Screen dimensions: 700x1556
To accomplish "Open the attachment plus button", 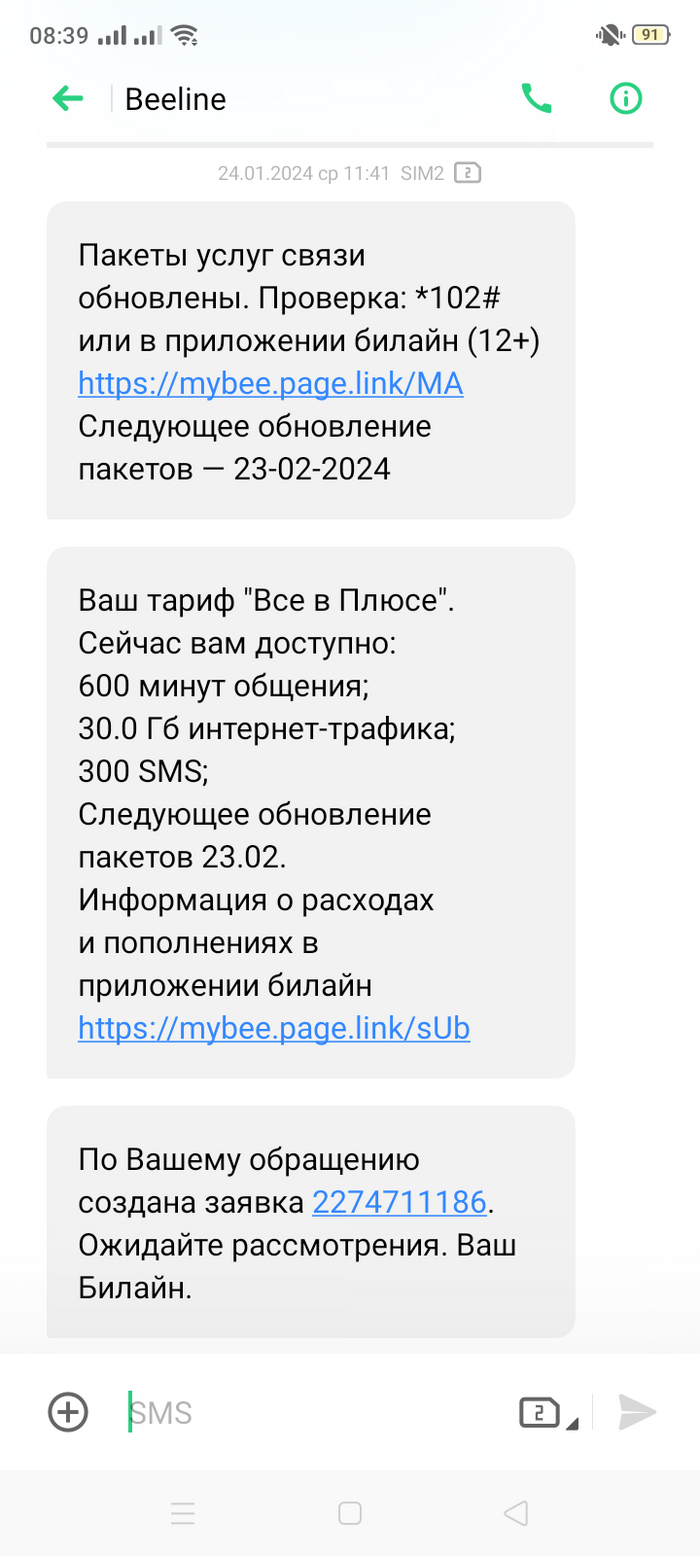I will 68,1412.
